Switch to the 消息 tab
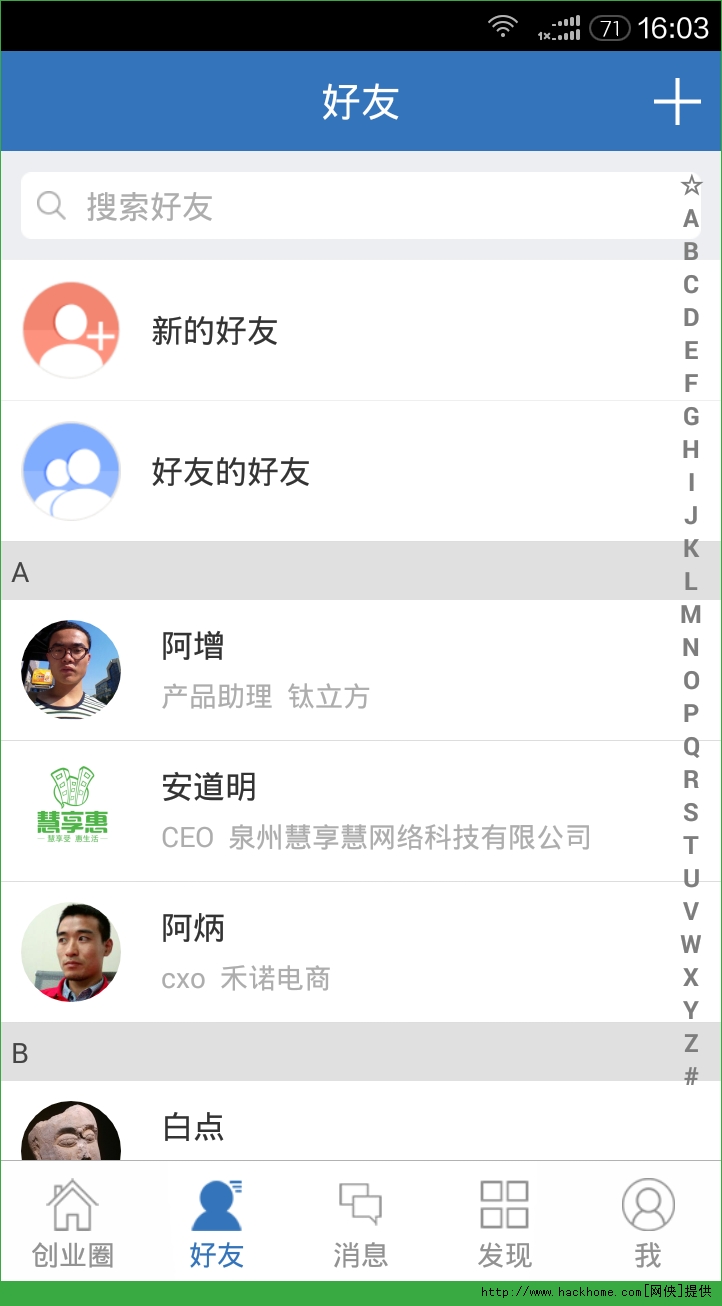This screenshot has height=1306, width=722. 360,1222
